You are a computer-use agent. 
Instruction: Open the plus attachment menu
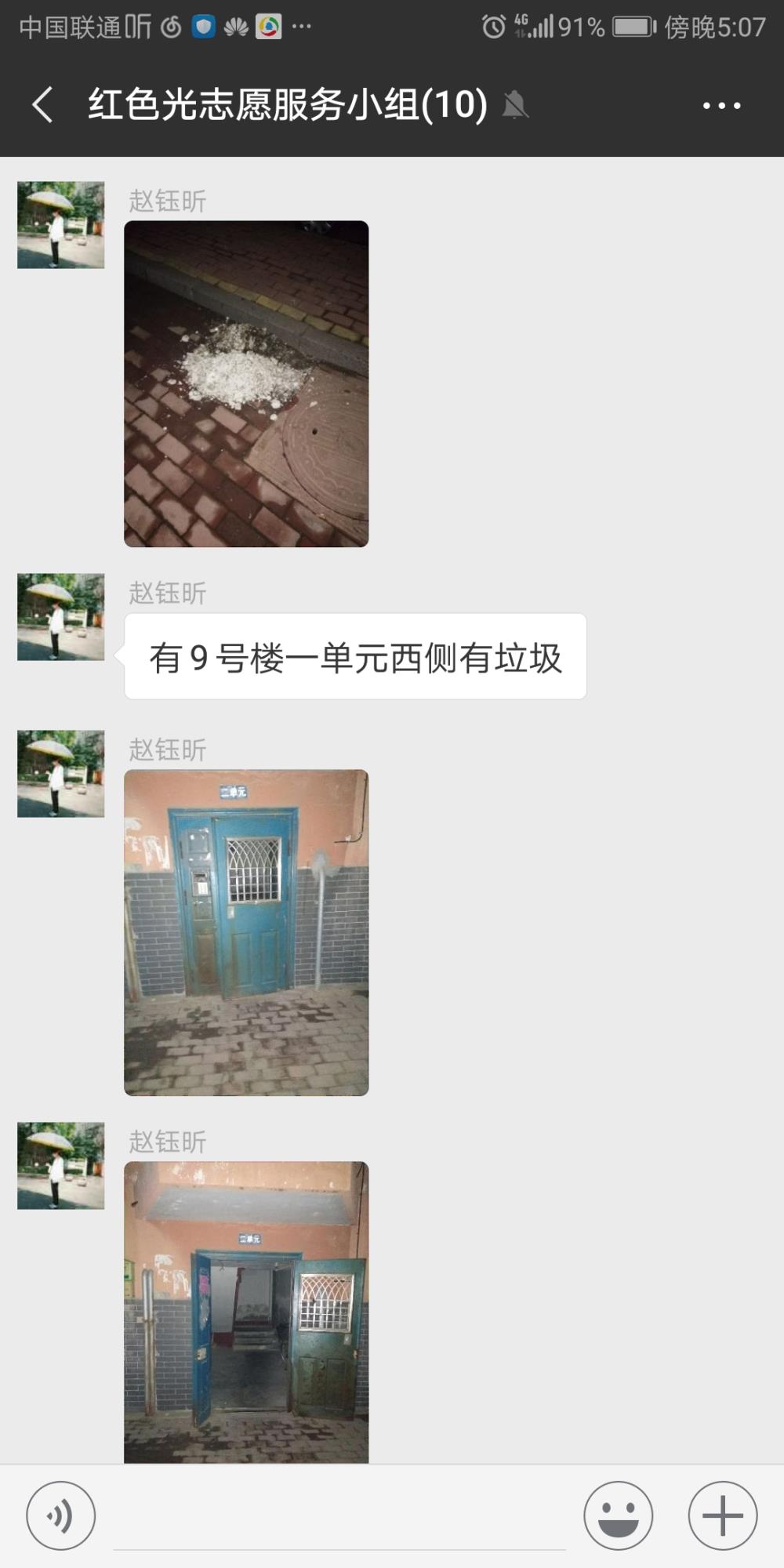coord(722,1515)
